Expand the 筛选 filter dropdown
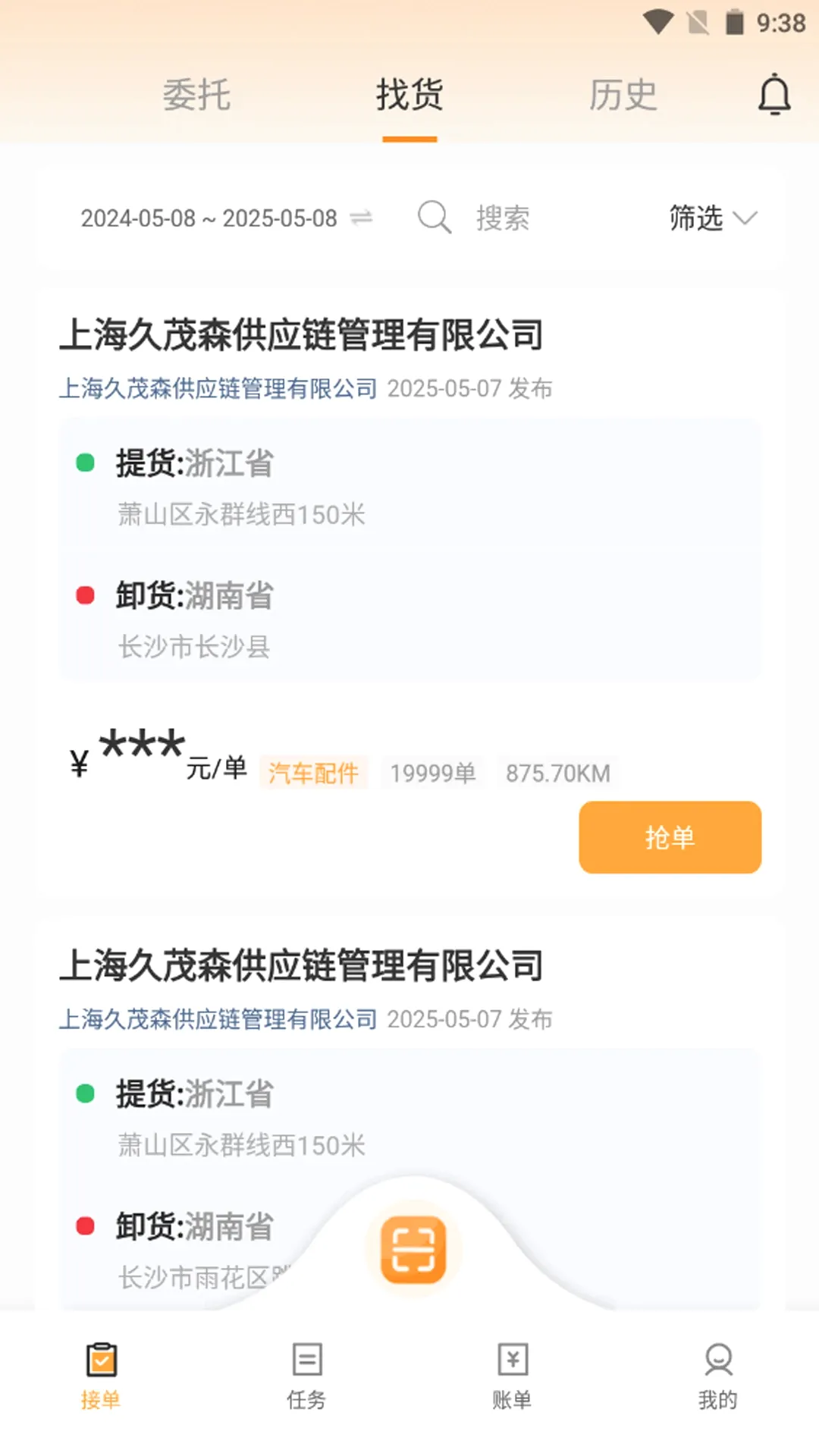Image resolution: width=819 pixels, height=1456 pixels. coord(714,218)
